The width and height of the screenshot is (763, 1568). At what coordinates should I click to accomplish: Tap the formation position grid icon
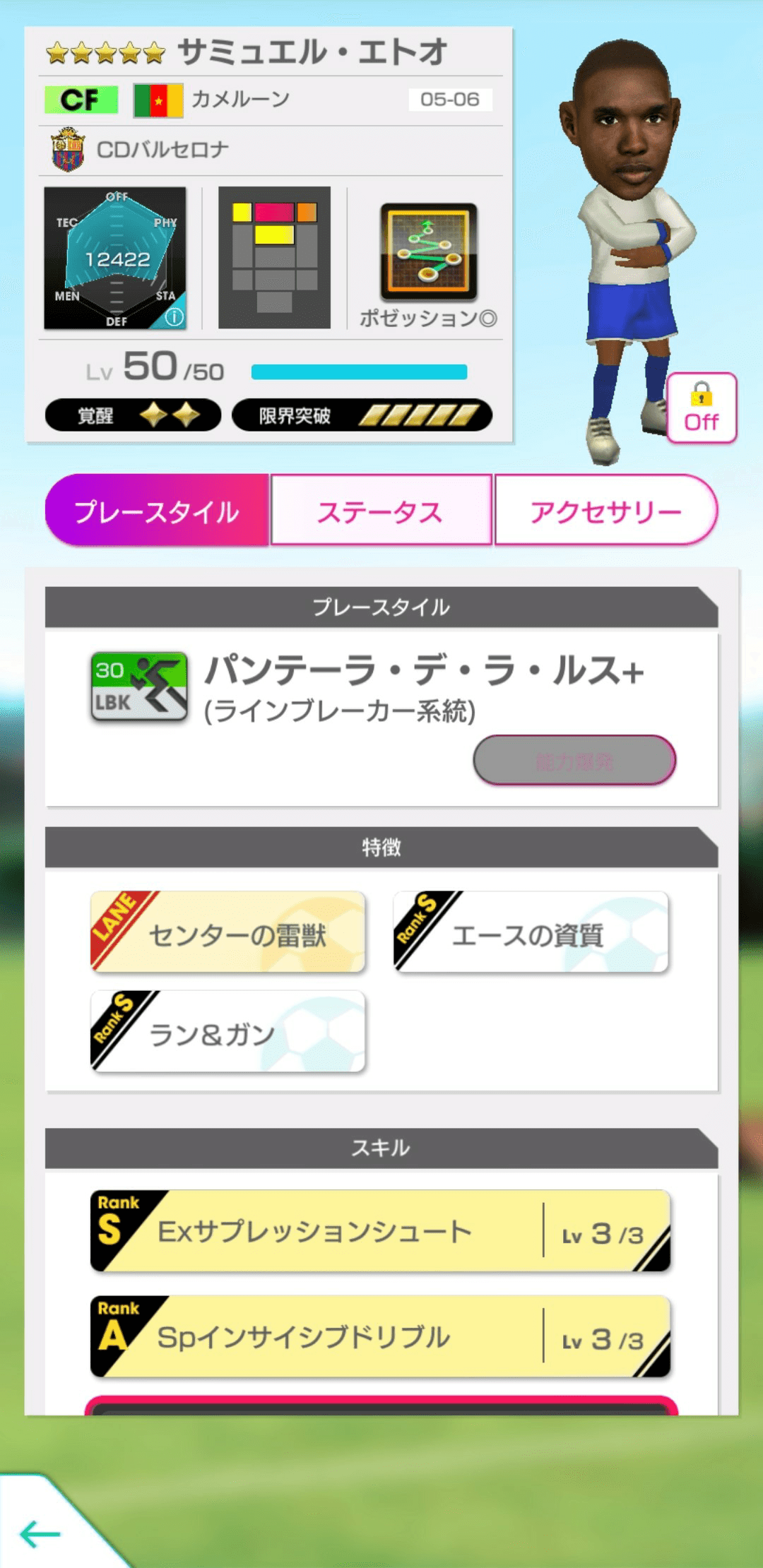point(276,258)
